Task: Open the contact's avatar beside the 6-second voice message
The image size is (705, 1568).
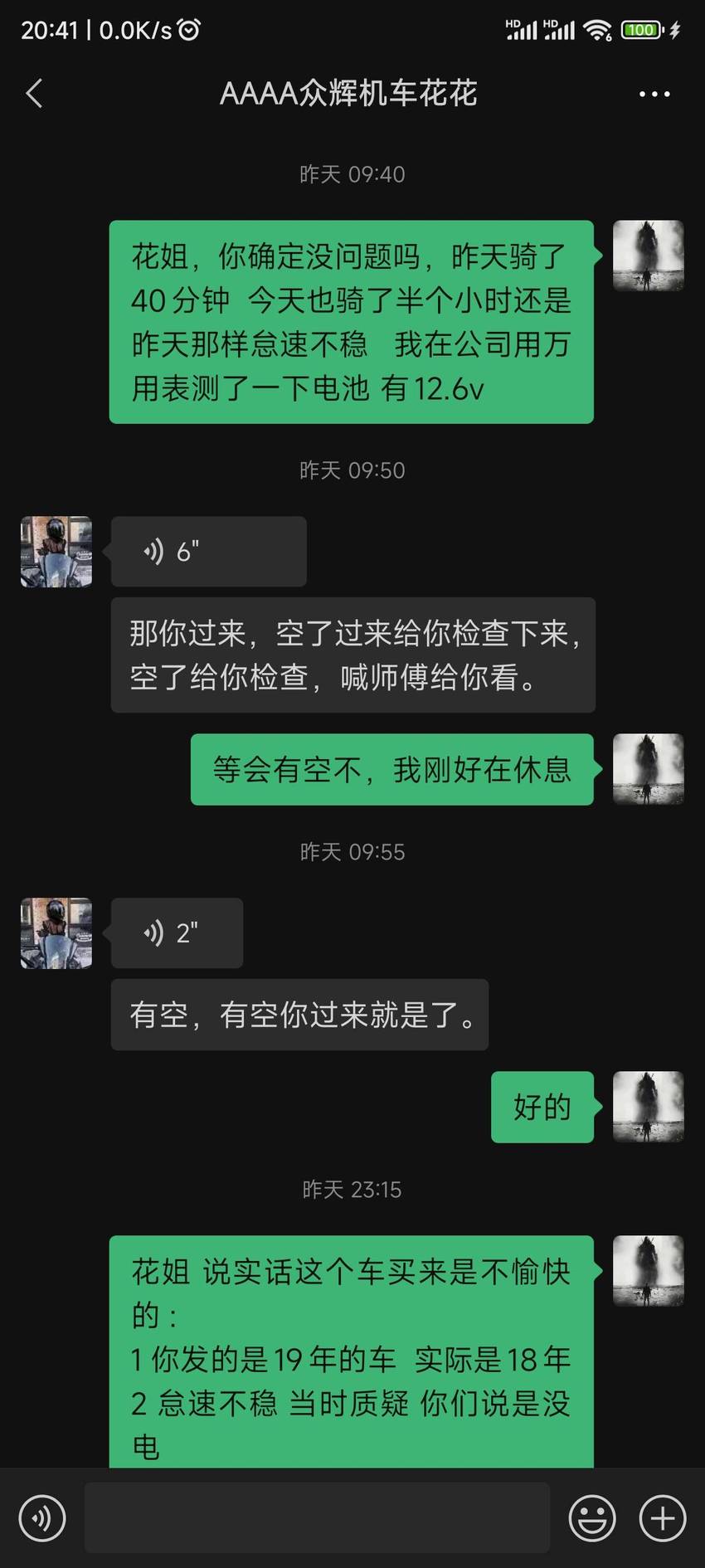Action: [x=56, y=552]
